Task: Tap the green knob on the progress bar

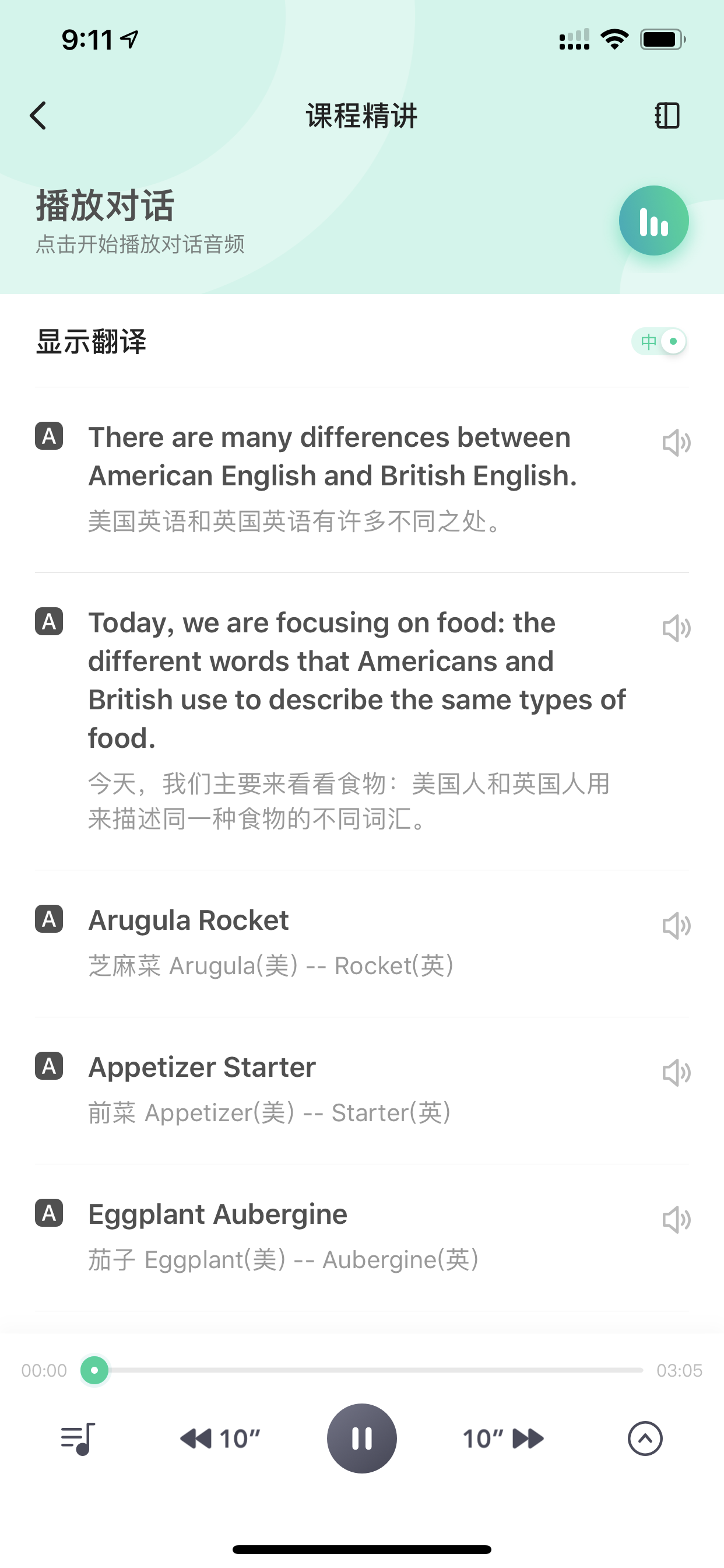Action: click(x=94, y=1370)
